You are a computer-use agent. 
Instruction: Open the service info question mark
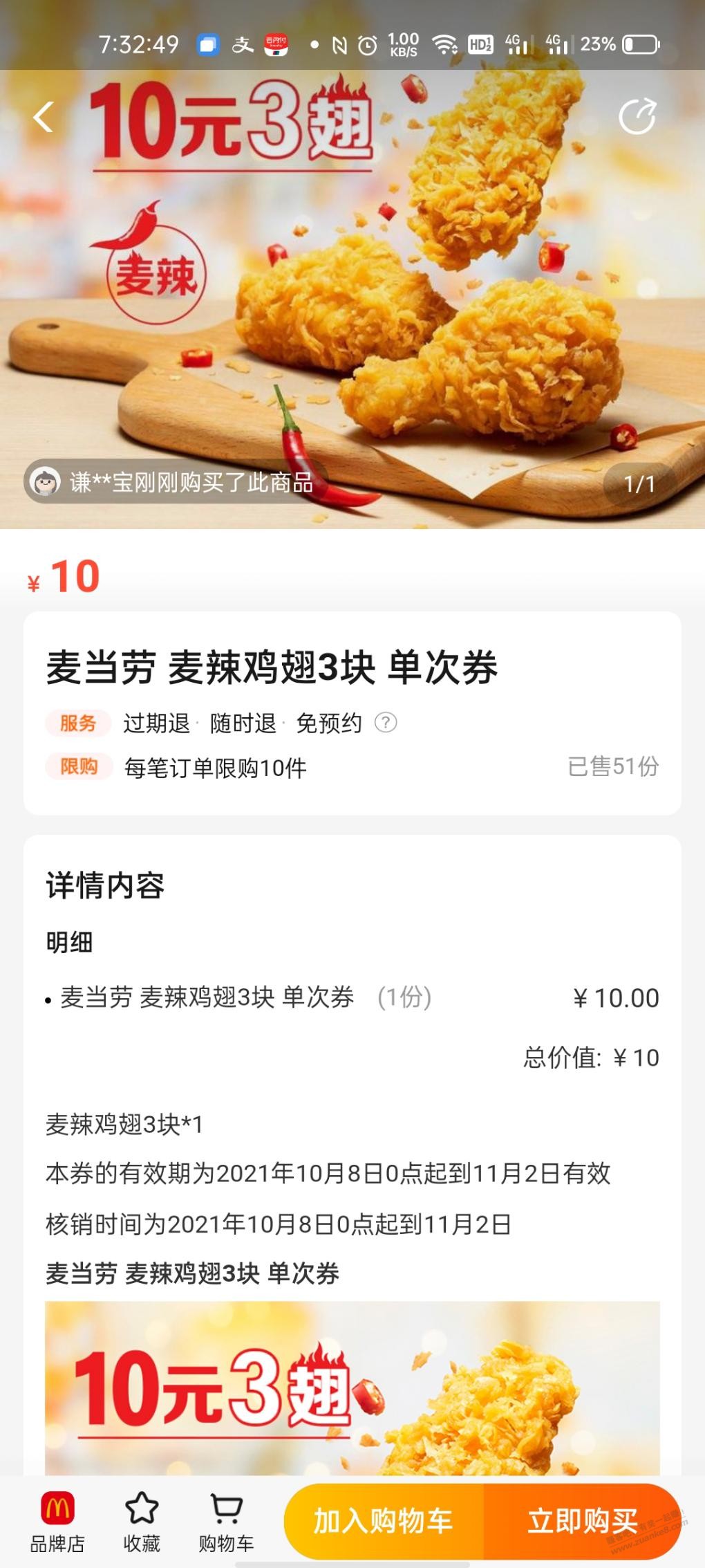tap(385, 723)
